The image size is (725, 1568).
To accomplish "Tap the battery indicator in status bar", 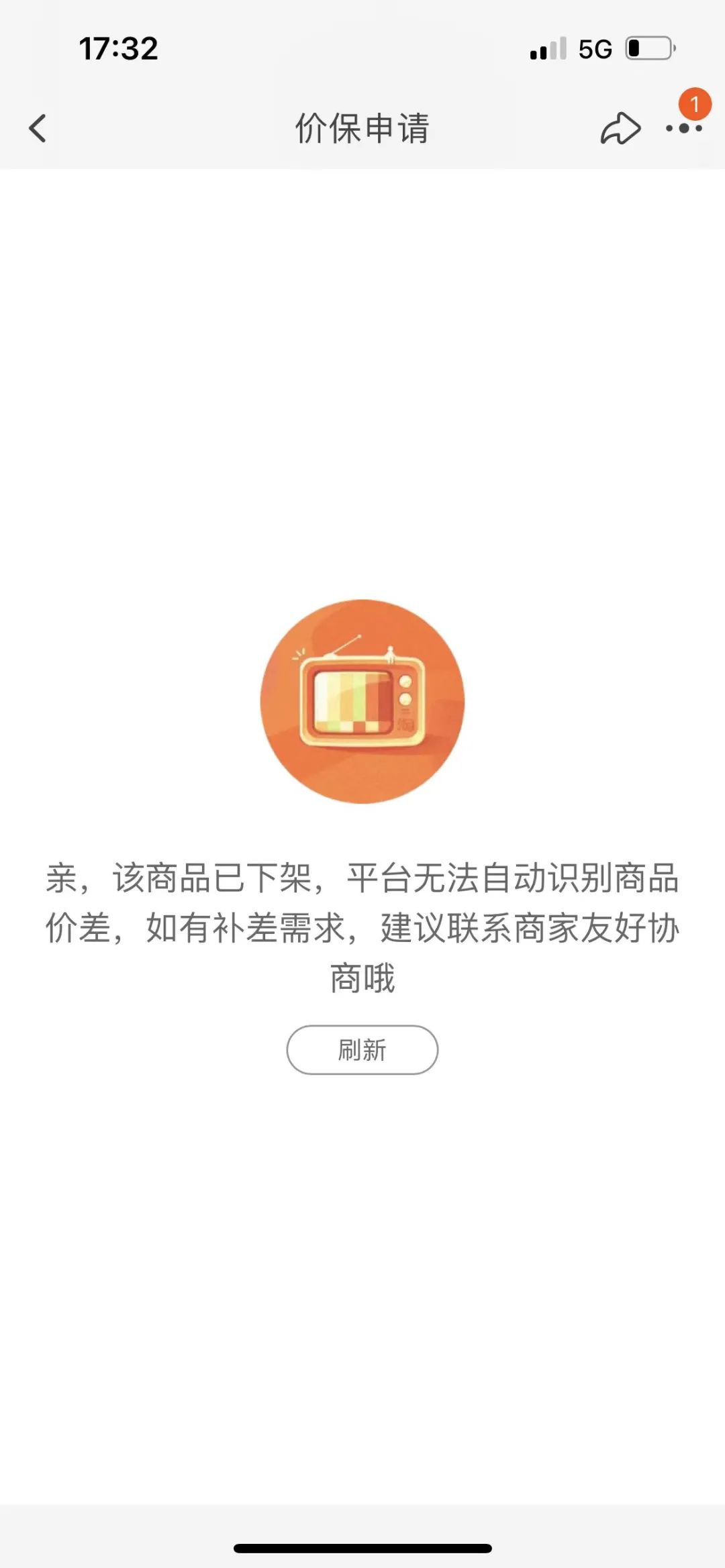I will 646,47.
